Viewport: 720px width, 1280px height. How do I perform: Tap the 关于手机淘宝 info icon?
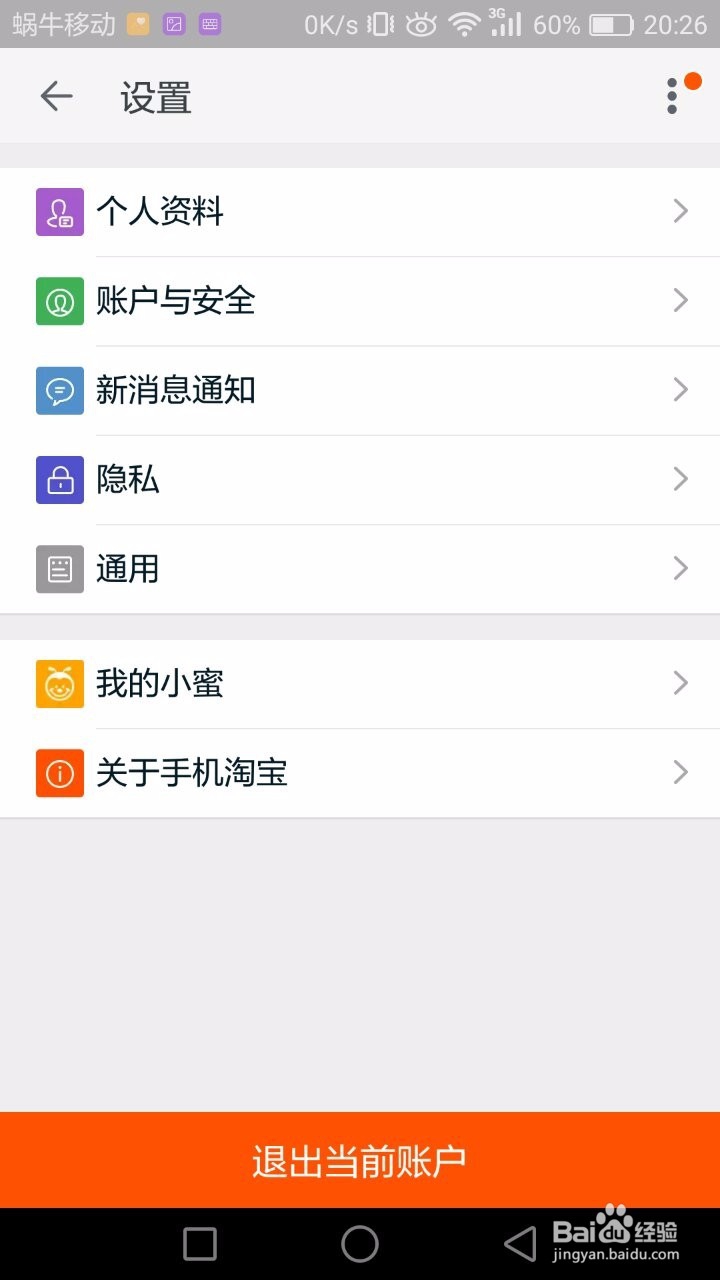59,772
